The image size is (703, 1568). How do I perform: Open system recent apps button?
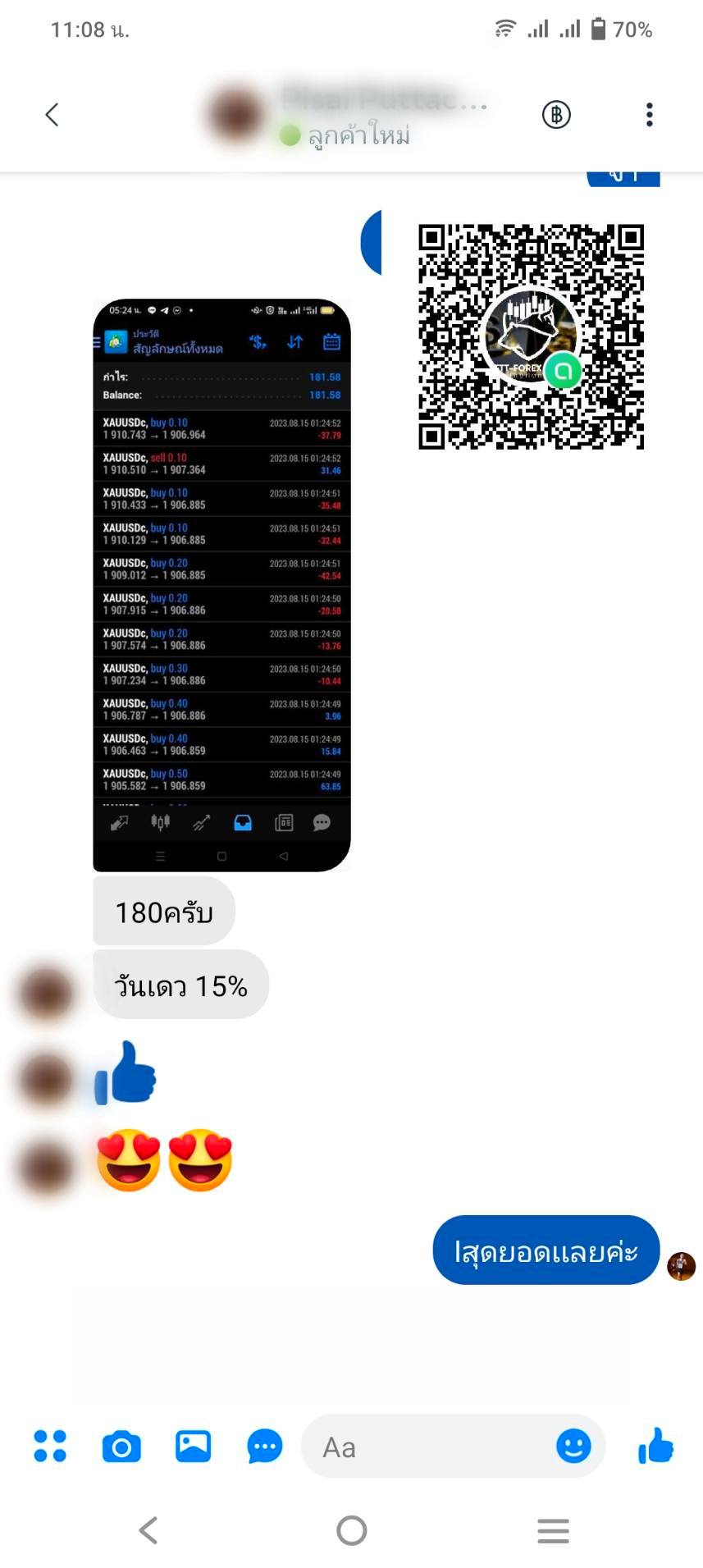point(553,1530)
